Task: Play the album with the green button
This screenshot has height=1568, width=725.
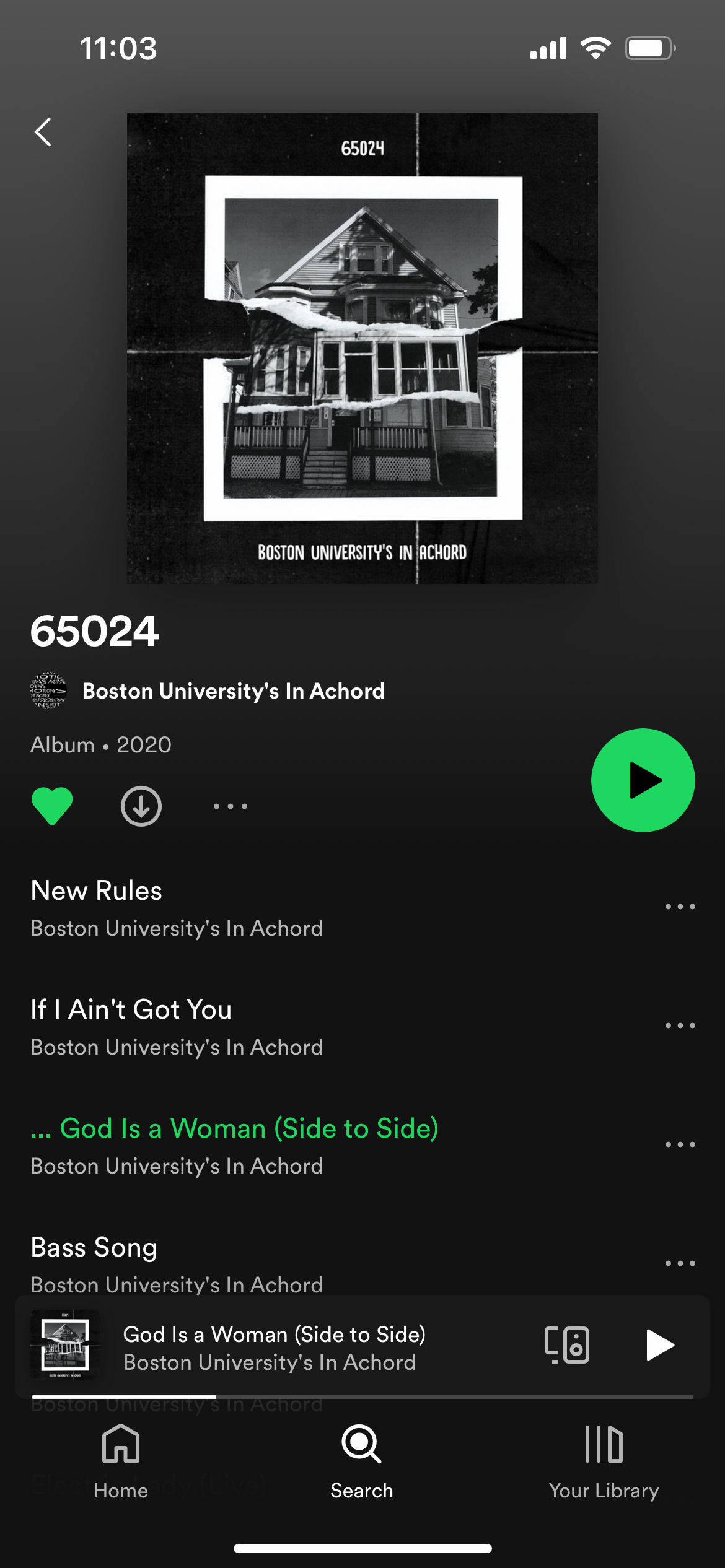Action: coord(643,780)
